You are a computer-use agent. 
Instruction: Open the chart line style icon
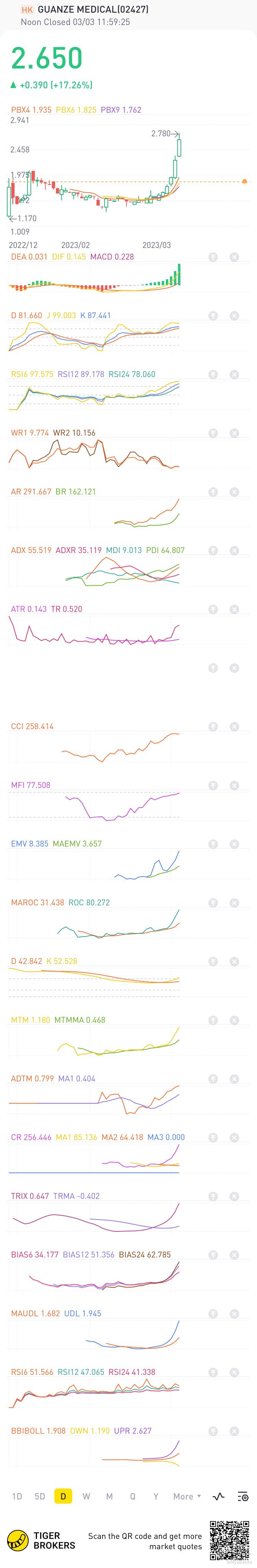219,1496
